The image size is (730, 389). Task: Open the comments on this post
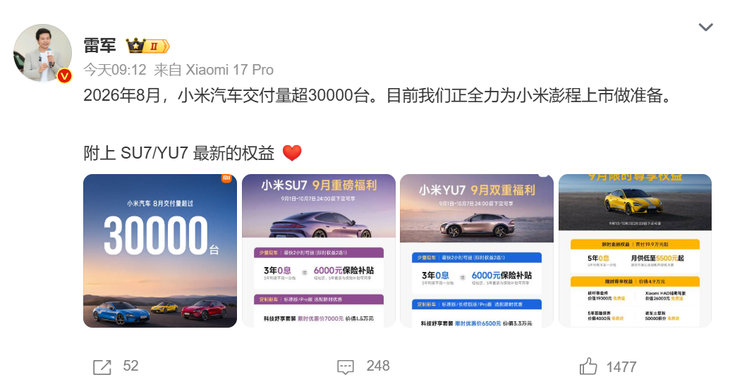coord(363,367)
